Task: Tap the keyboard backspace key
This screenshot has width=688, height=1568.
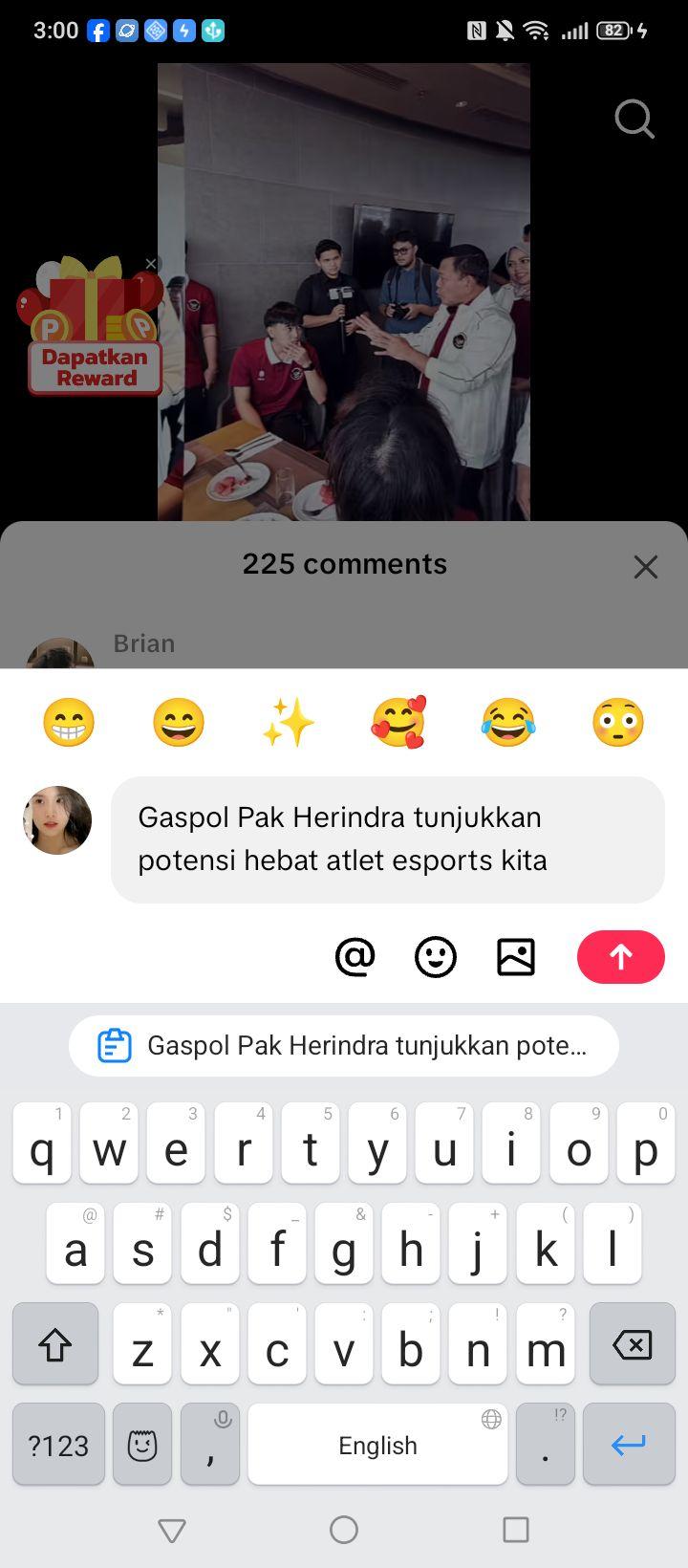Action: [632, 1344]
